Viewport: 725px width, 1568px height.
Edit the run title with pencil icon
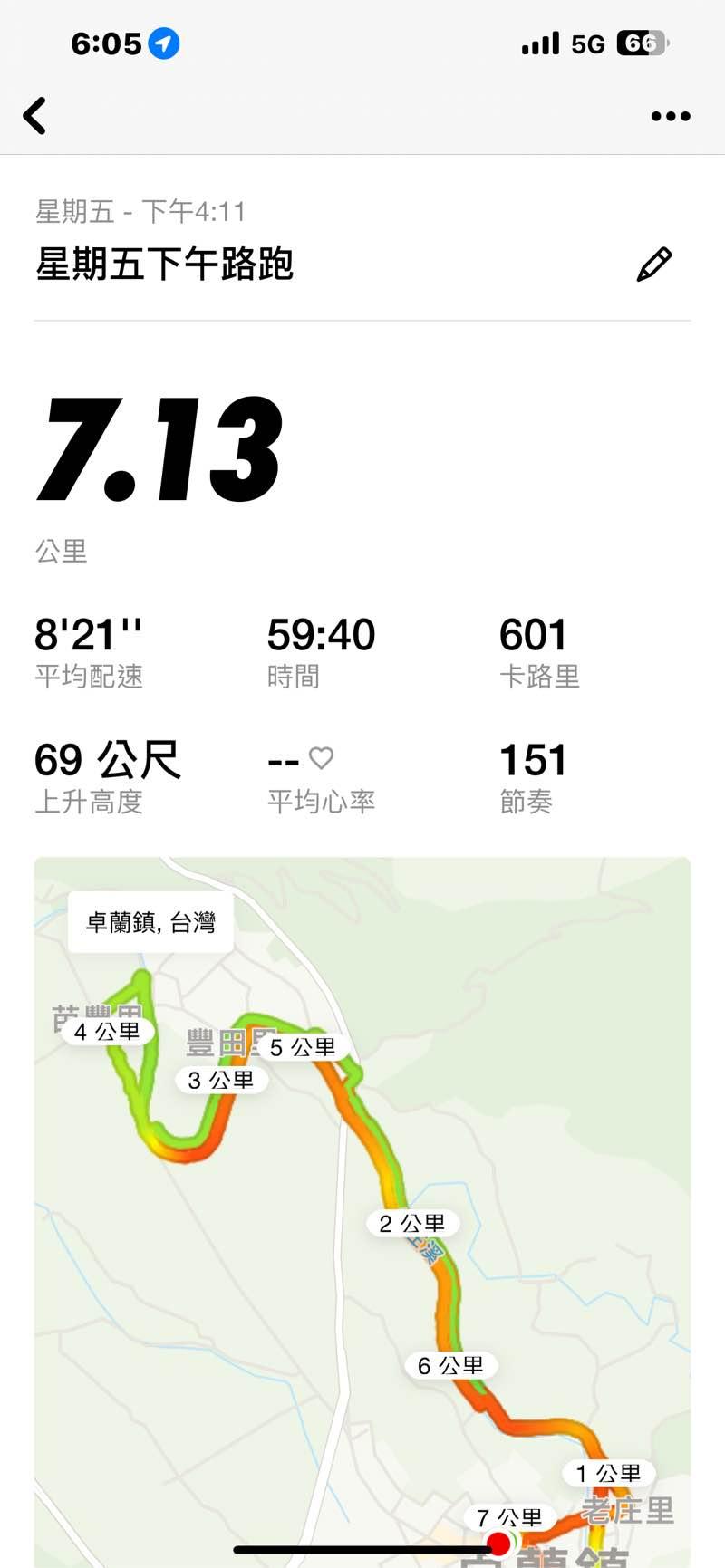tap(653, 265)
